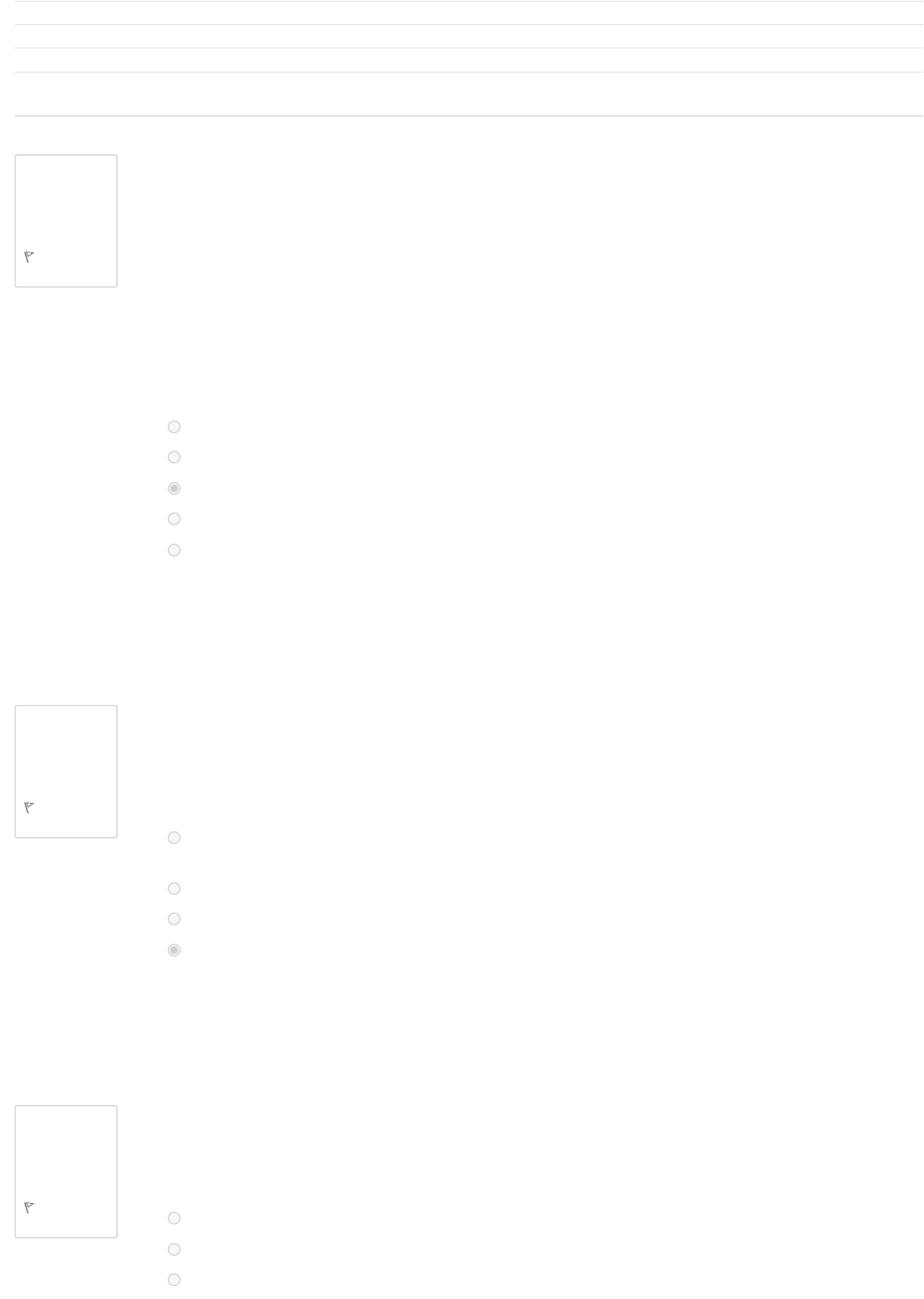This screenshot has width=924, height=1299.
Task: Select second answer option of second question
Action: (174, 888)
